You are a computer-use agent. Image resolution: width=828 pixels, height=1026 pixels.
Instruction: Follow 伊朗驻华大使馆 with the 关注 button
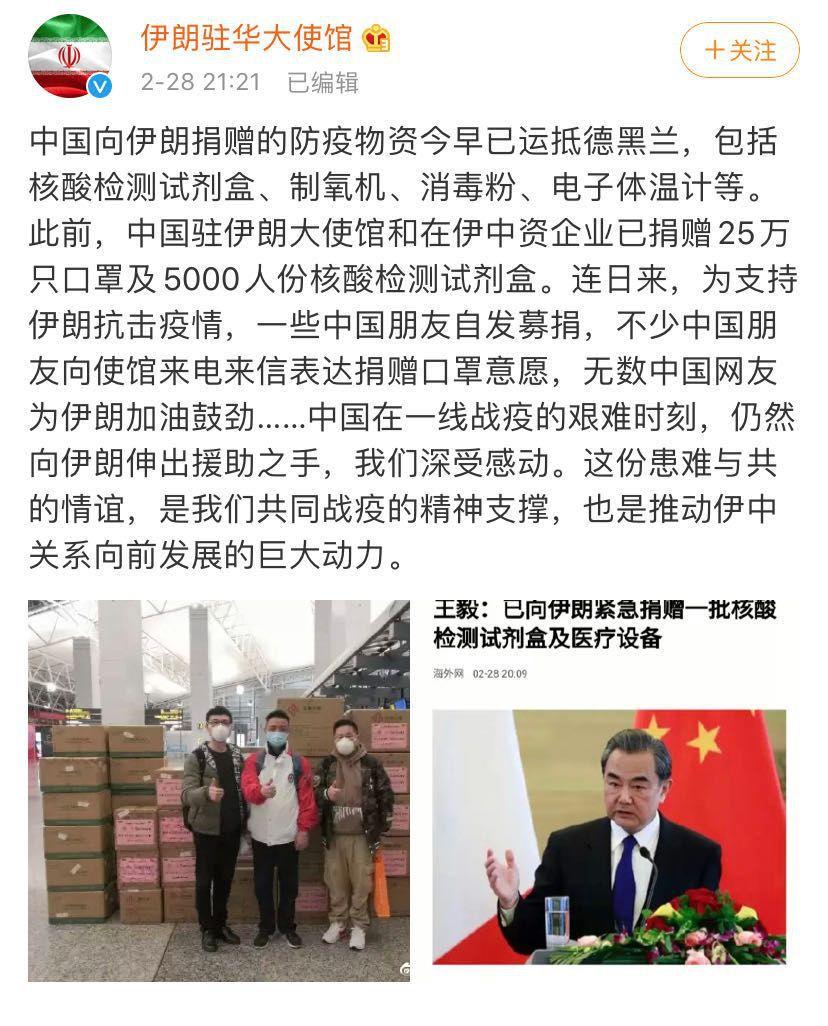pos(740,50)
